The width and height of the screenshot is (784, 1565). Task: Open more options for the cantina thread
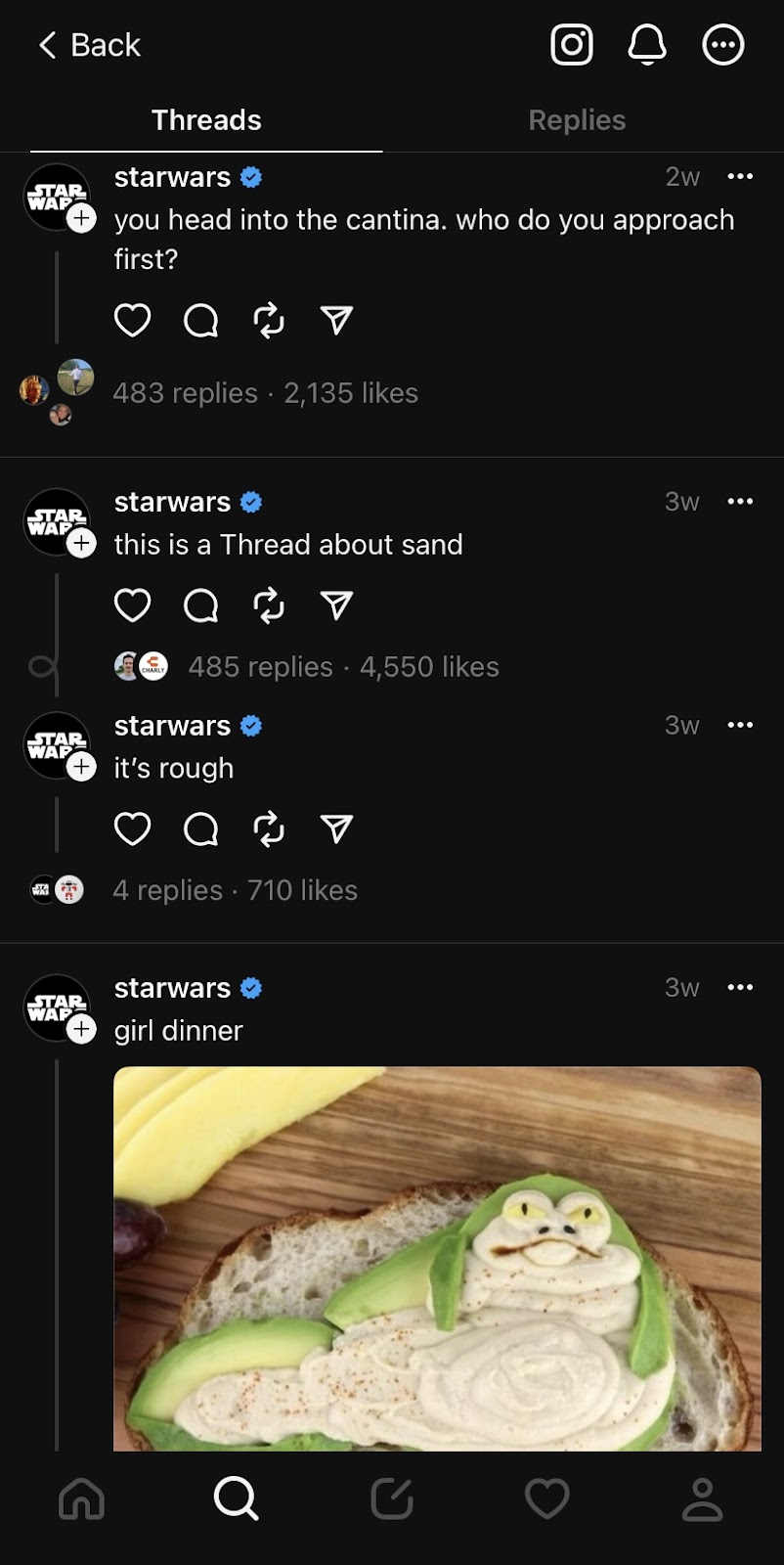[x=740, y=177]
